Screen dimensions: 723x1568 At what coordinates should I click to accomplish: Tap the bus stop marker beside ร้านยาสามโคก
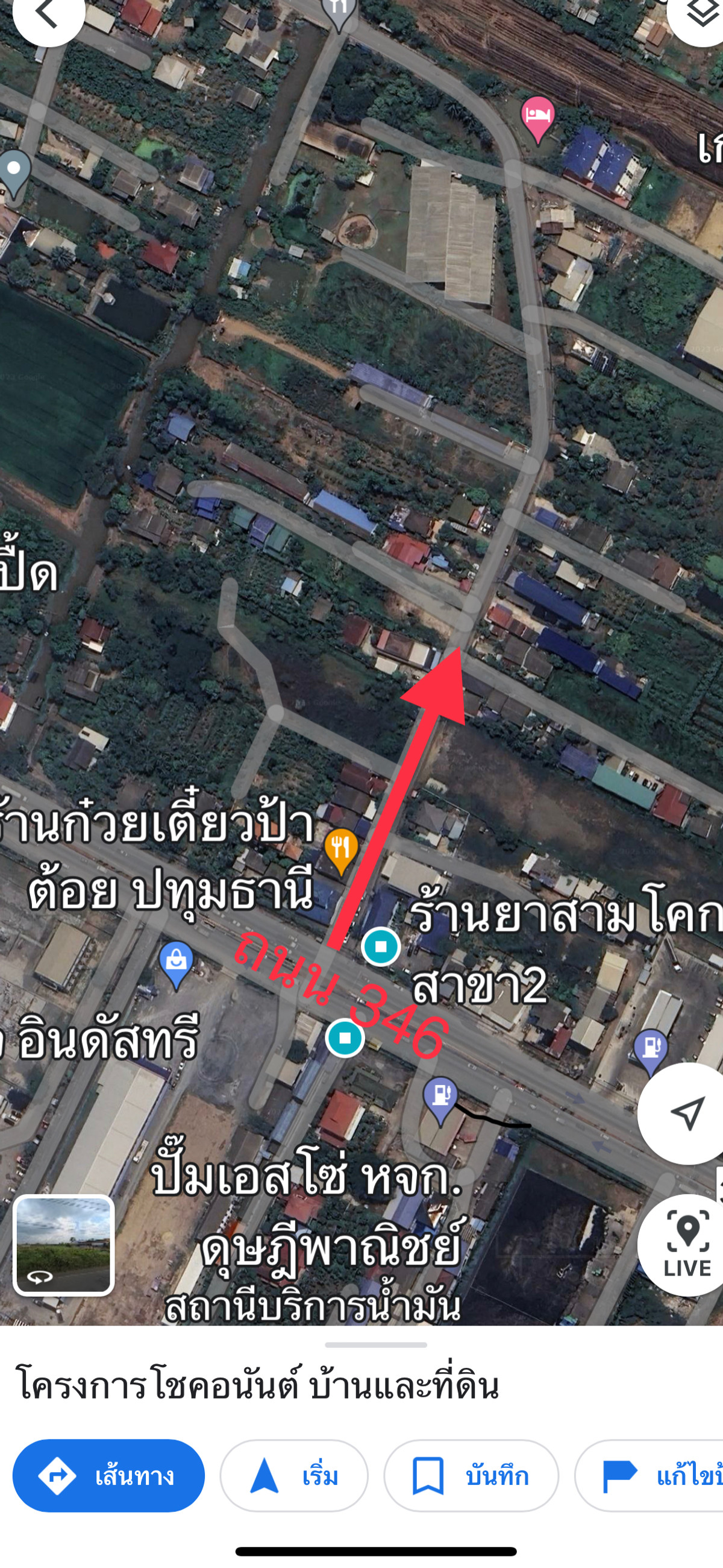coord(381,946)
